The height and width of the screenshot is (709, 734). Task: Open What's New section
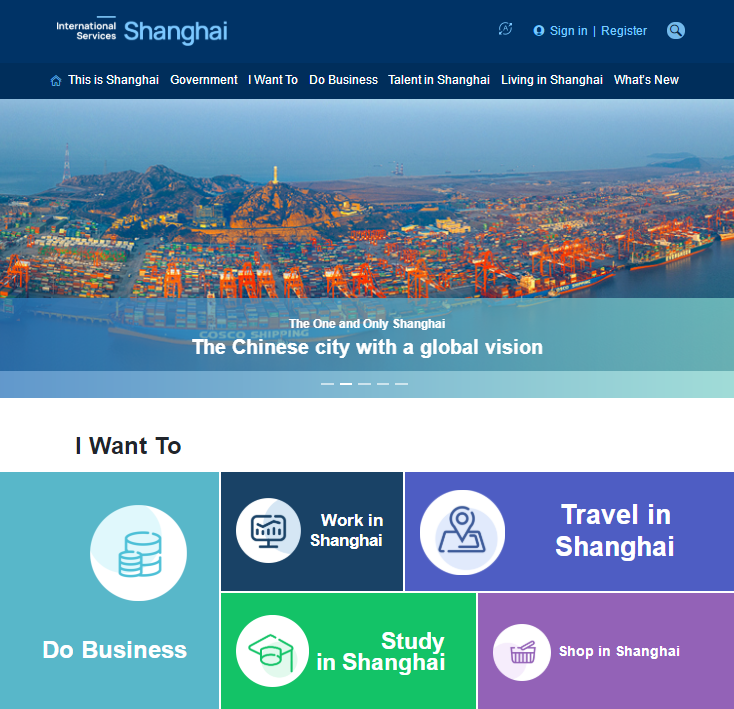(646, 80)
